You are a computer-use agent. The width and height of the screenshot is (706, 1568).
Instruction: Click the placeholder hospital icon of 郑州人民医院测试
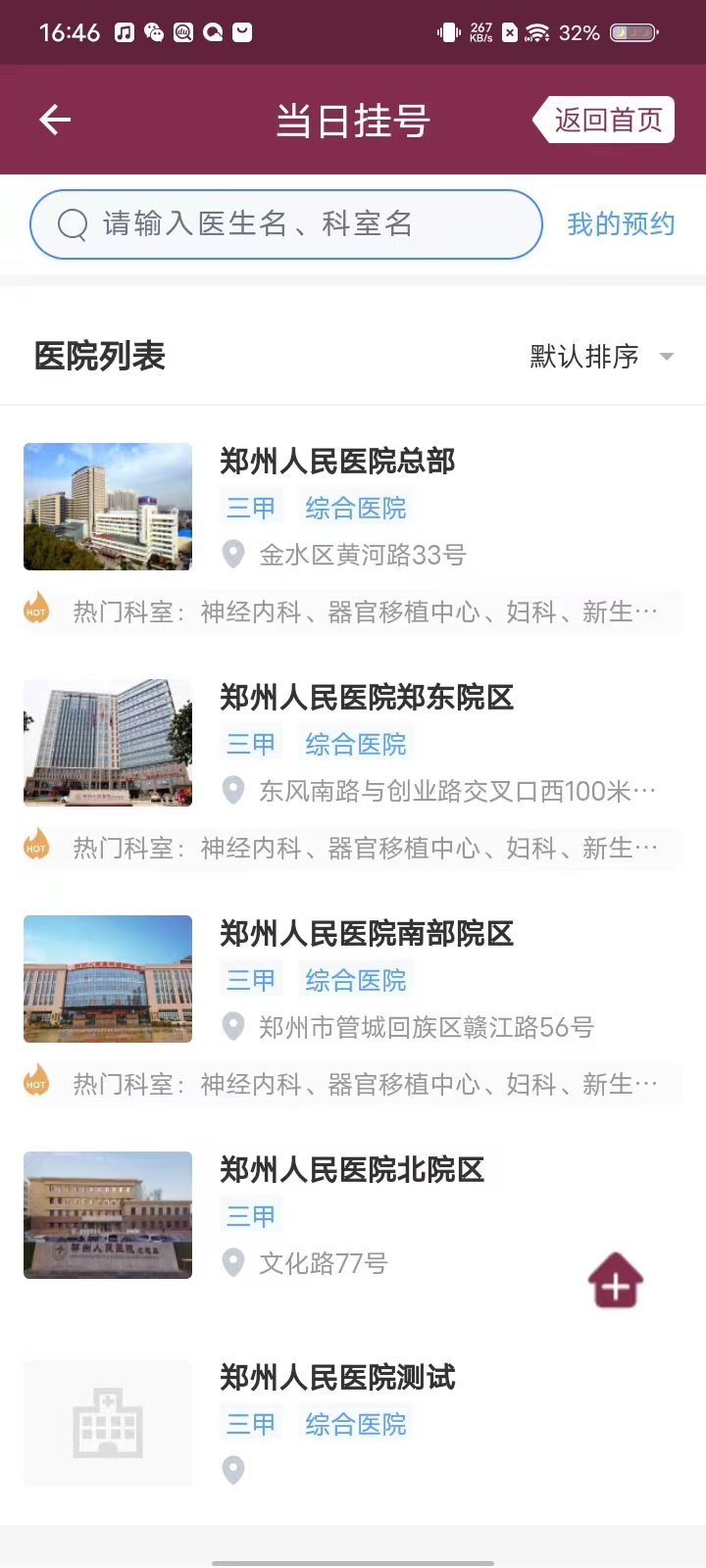point(107,1421)
